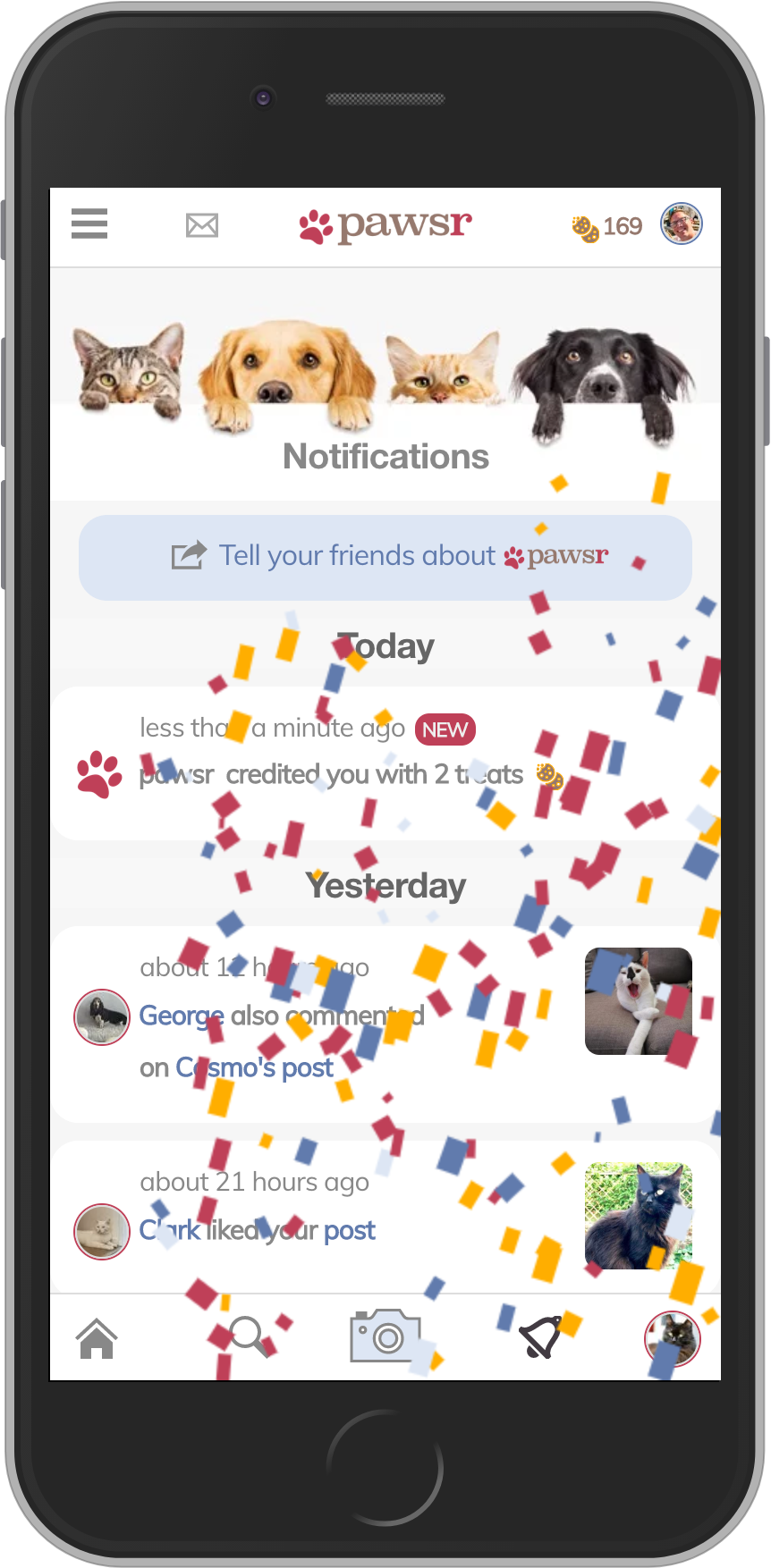Select the notifications bell tab

[541, 1337]
